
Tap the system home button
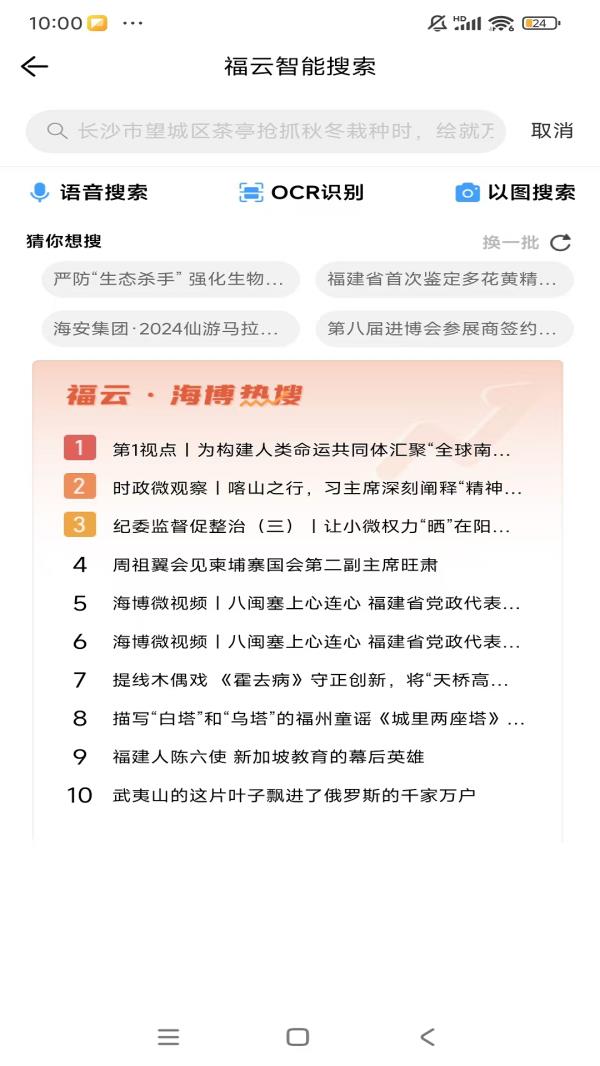pos(297,1037)
